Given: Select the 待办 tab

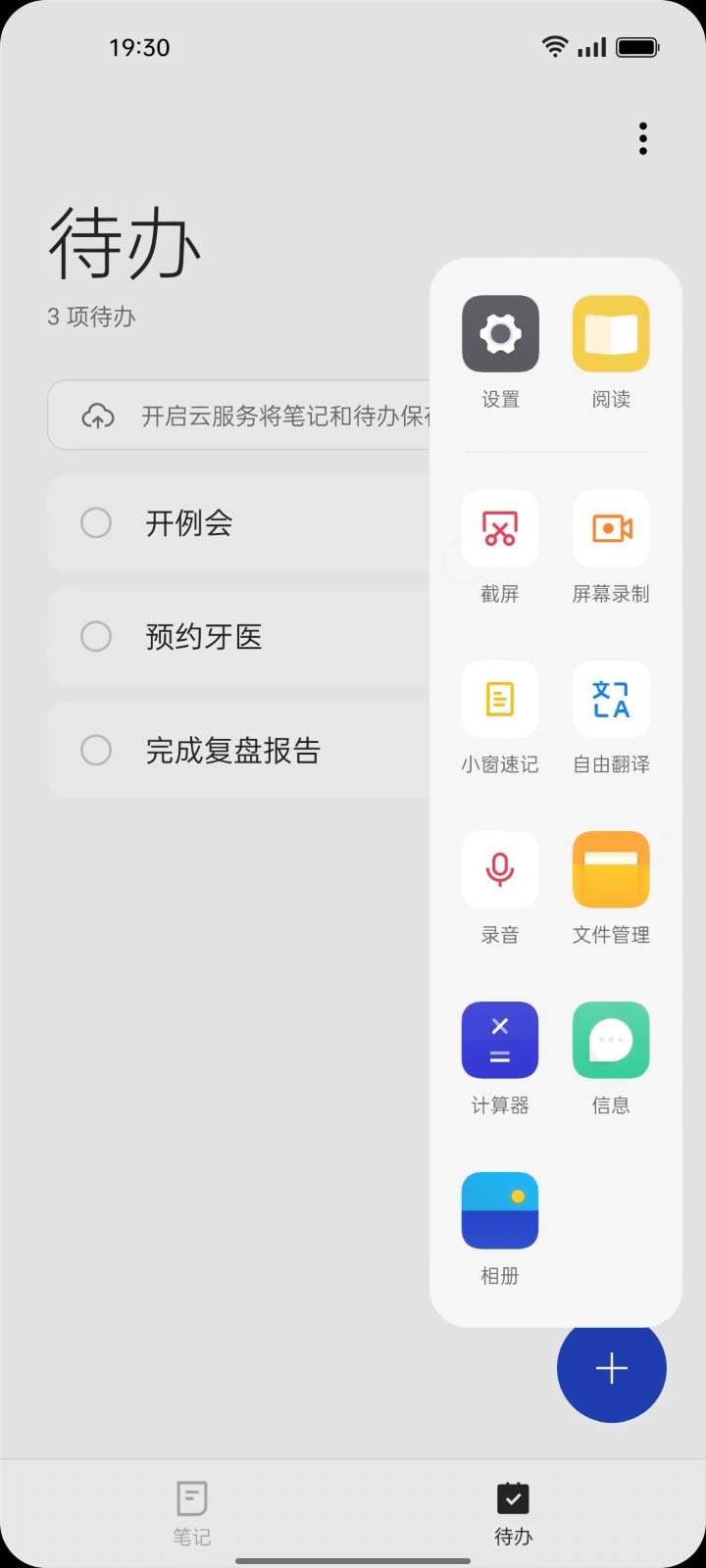Looking at the screenshot, I should [513, 1512].
